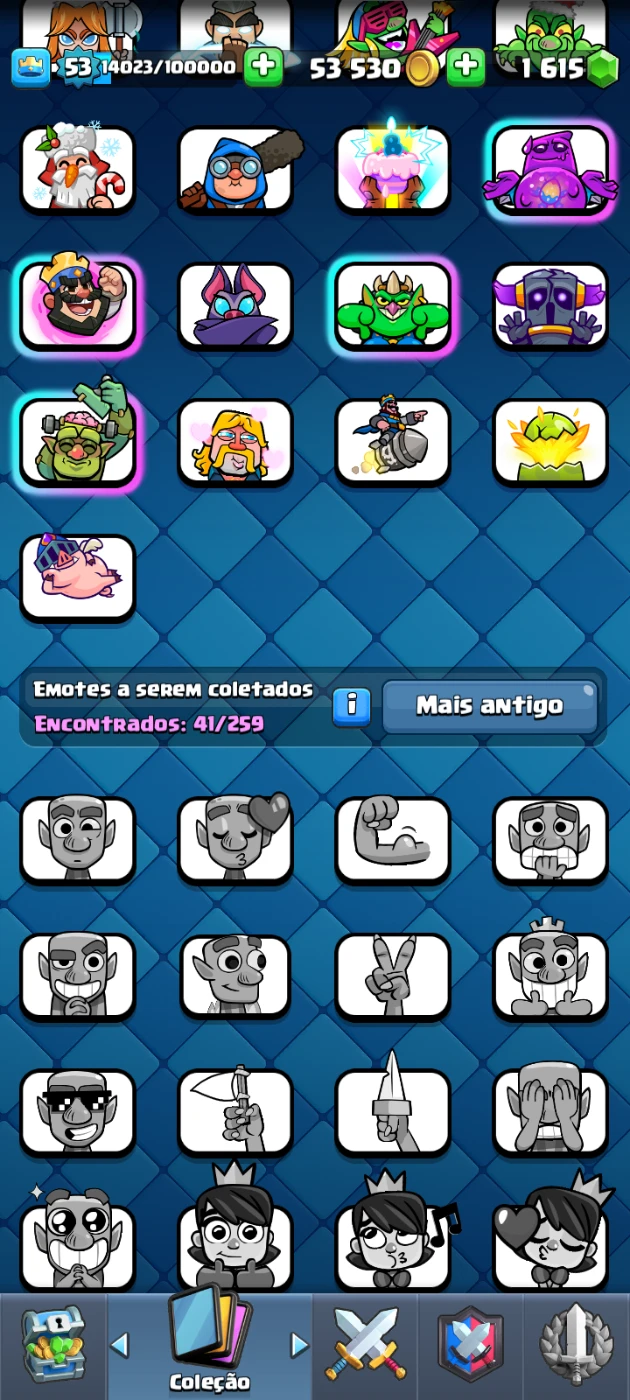
Task: Tap the right arrow beside Coleção
Action: point(299,1345)
